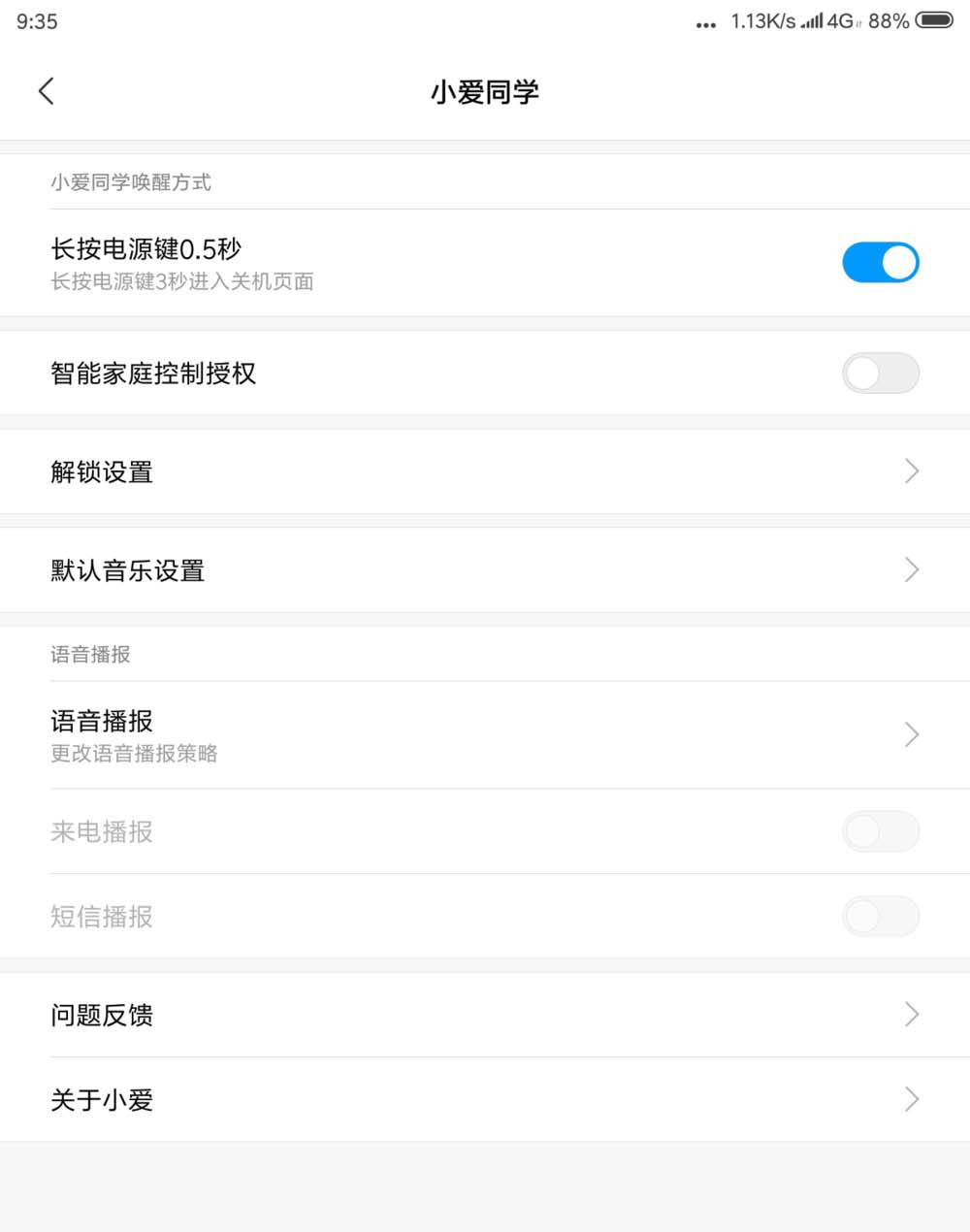Go back from 小爱同学 settings
The height and width of the screenshot is (1232, 970).
coord(46,91)
